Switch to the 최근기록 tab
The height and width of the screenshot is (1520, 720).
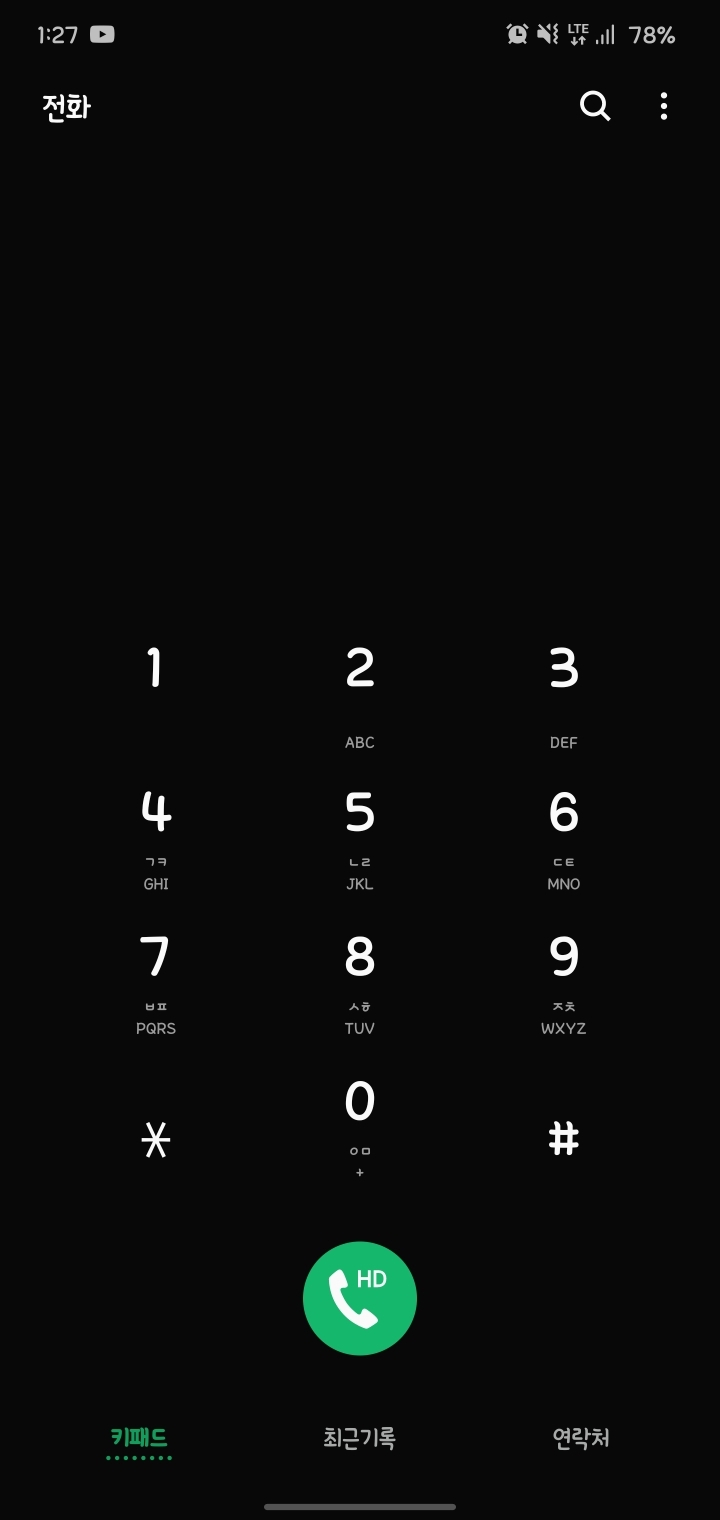coord(360,1438)
